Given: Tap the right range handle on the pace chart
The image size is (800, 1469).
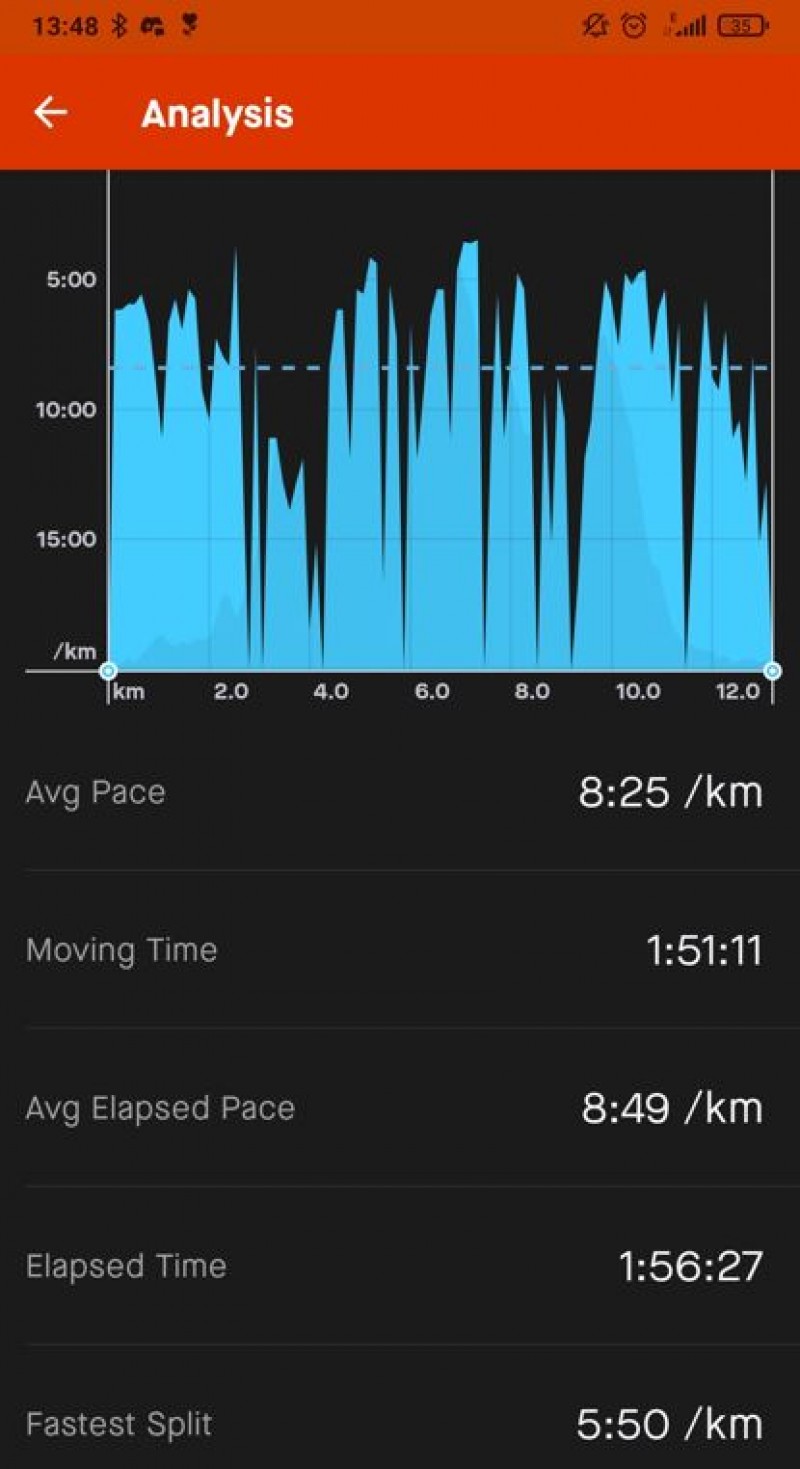Looking at the screenshot, I should 772,670.
